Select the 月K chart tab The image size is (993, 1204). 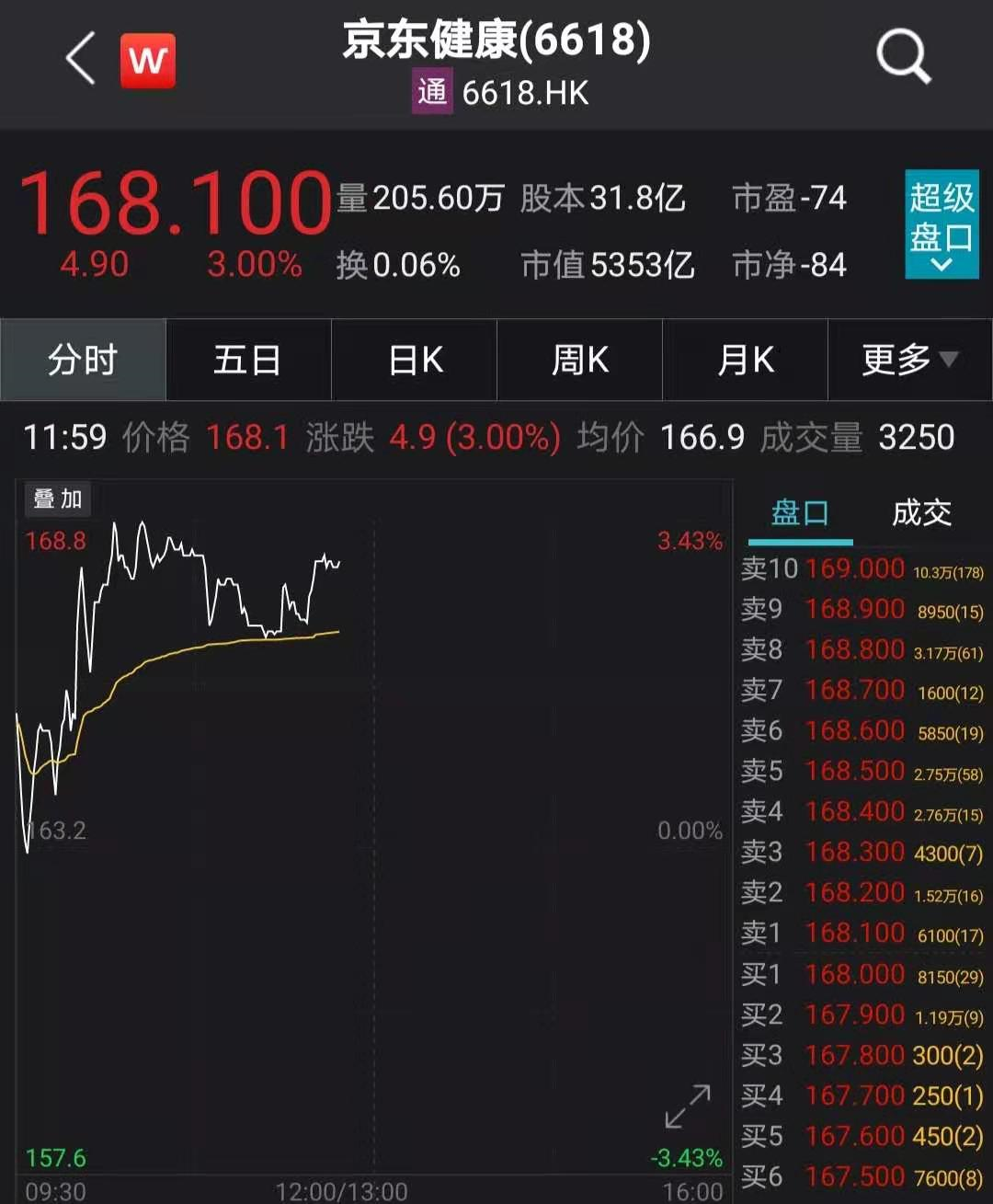point(745,360)
